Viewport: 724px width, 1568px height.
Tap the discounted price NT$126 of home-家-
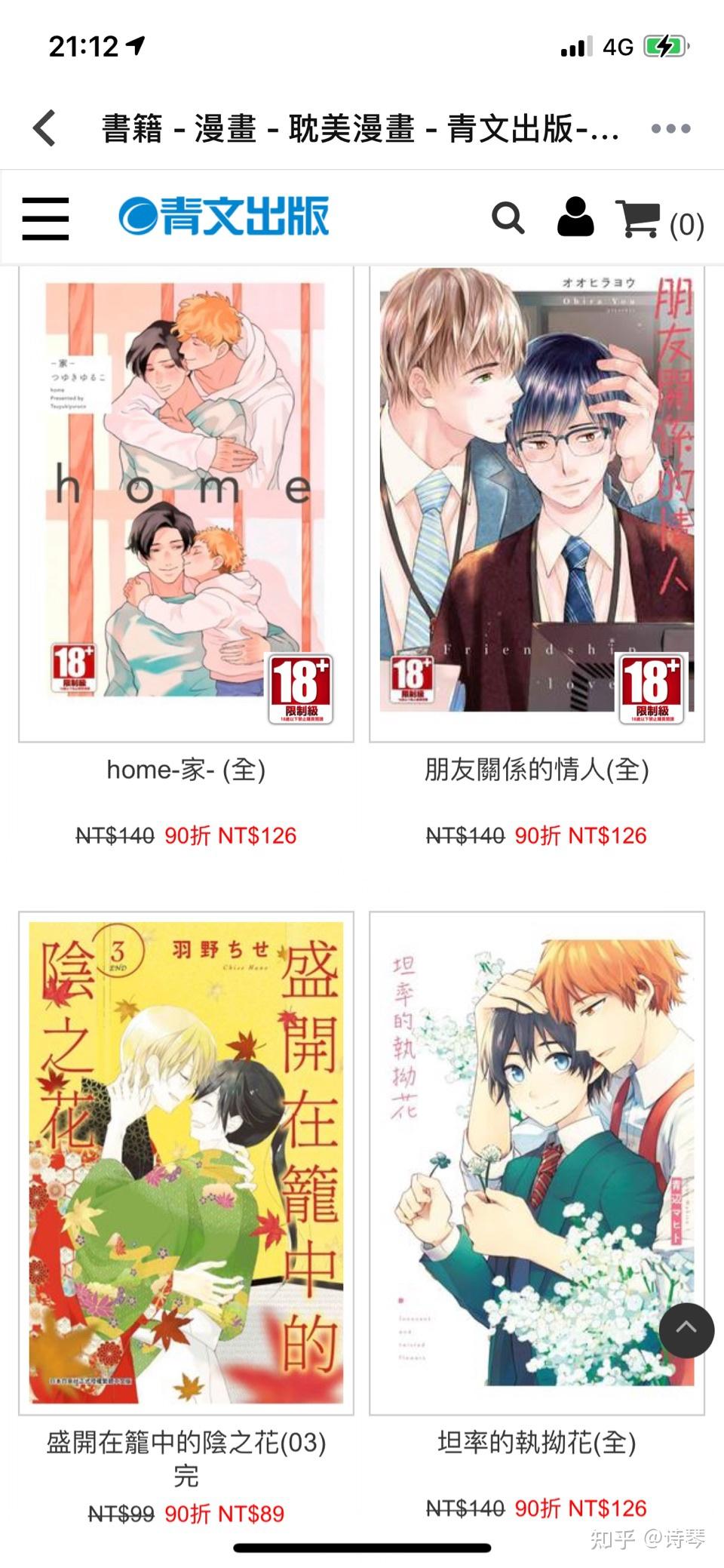pos(258,835)
